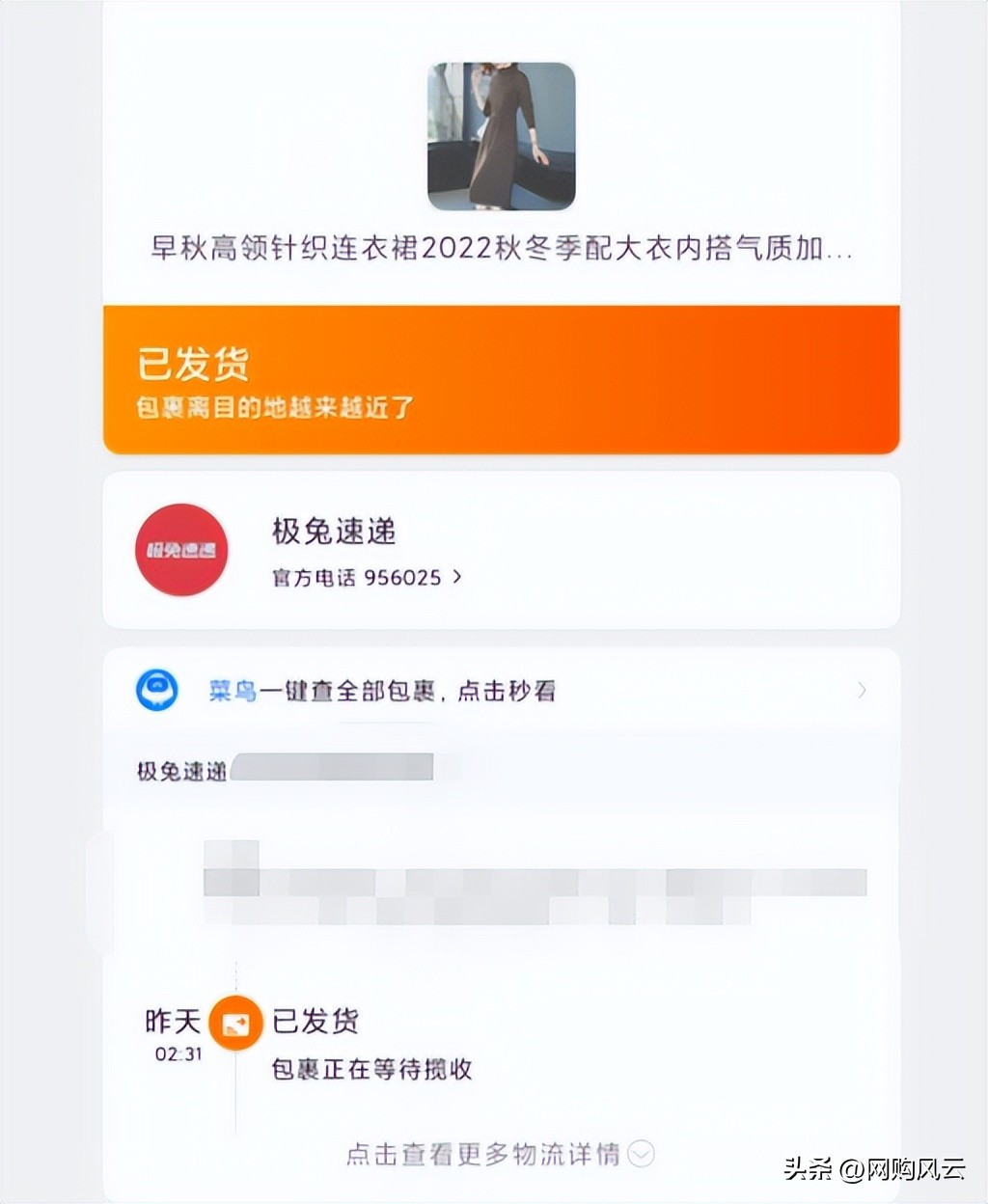The width and height of the screenshot is (988, 1204).
Task: Tap the blue 菜鸟 package tracker icon
Action: (157, 691)
